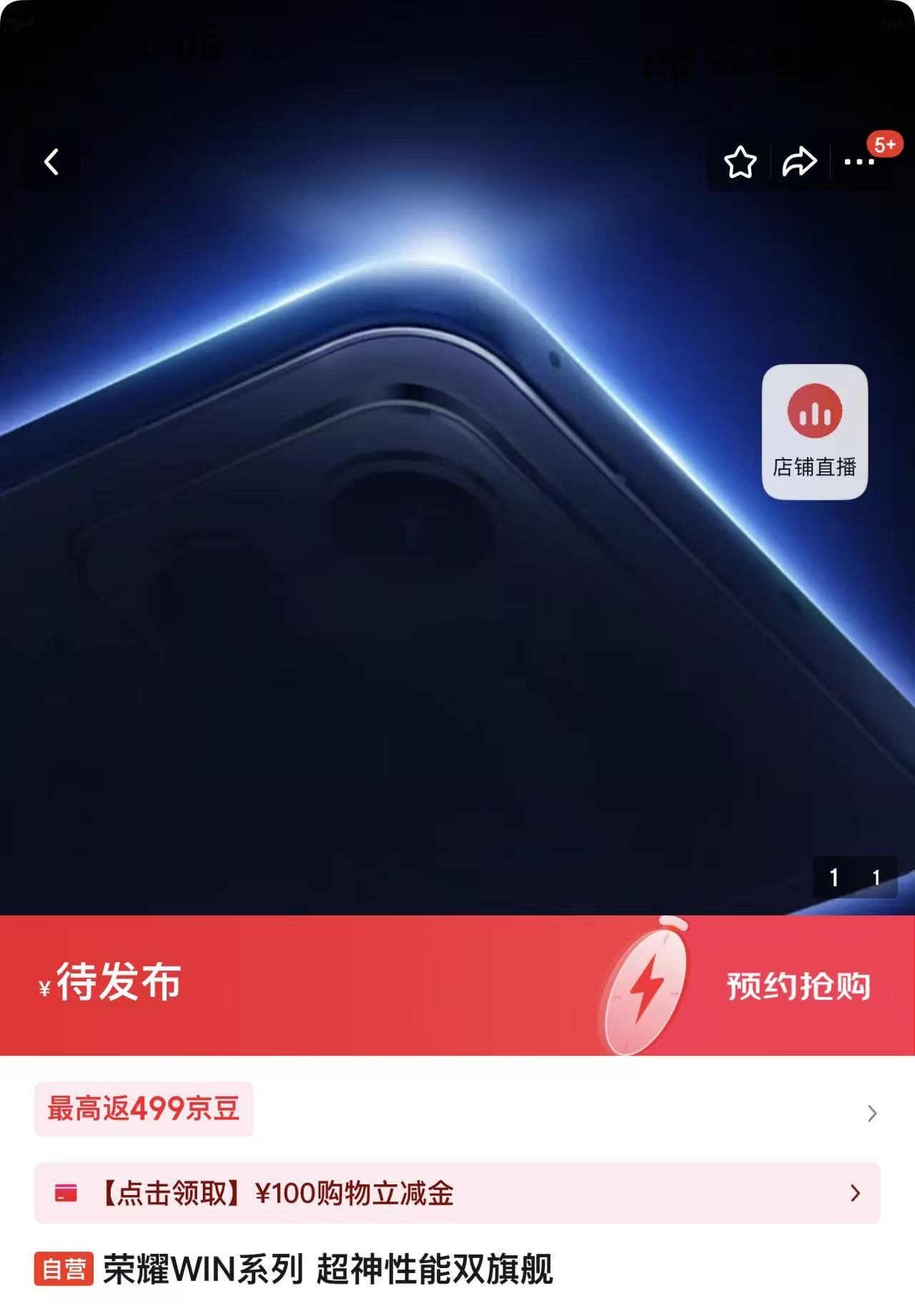Image resolution: width=915 pixels, height=1316 pixels.
Task: Tap the back arrow to exit product page
Action: pos(51,162)
